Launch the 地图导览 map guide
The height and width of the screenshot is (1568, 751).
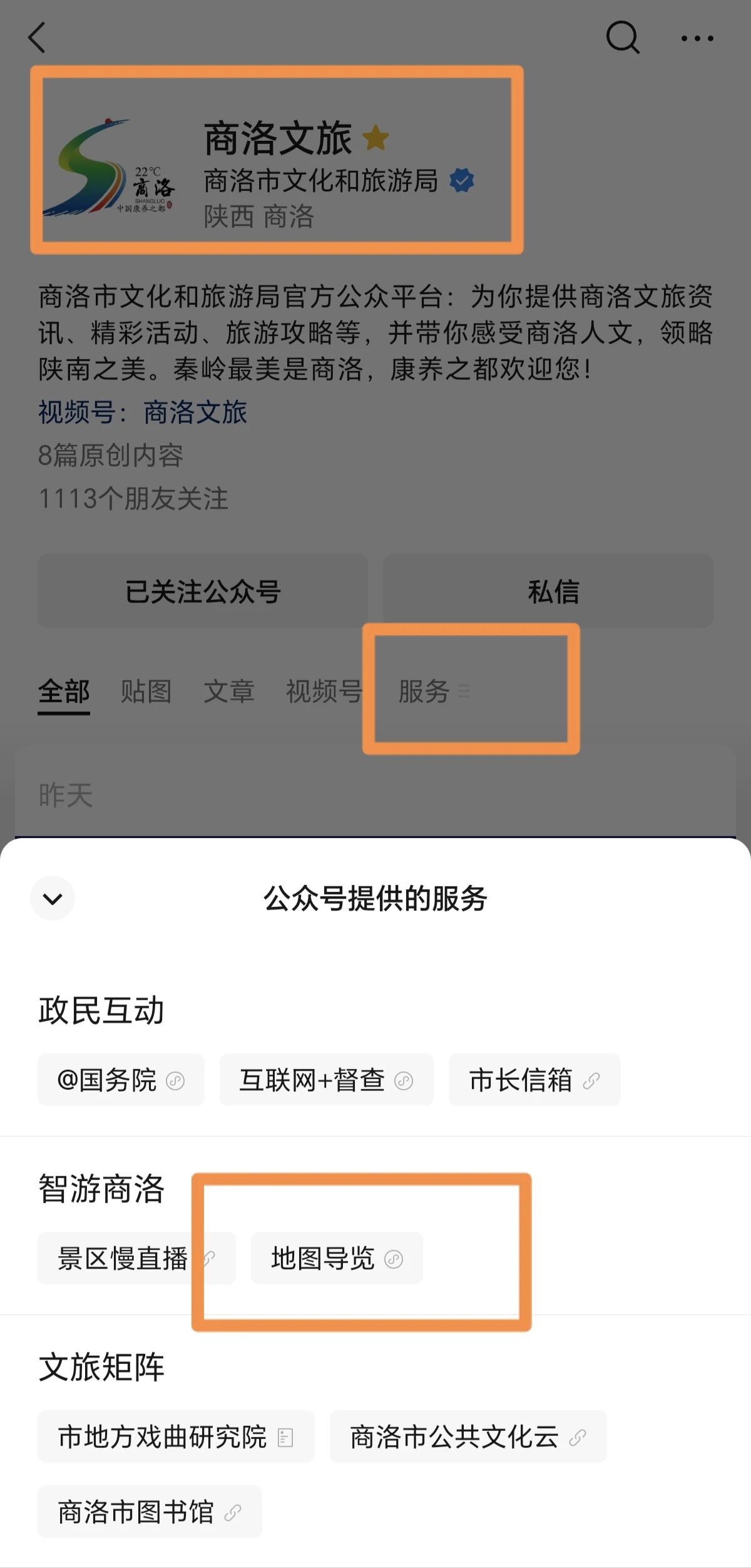(337, 1258)
